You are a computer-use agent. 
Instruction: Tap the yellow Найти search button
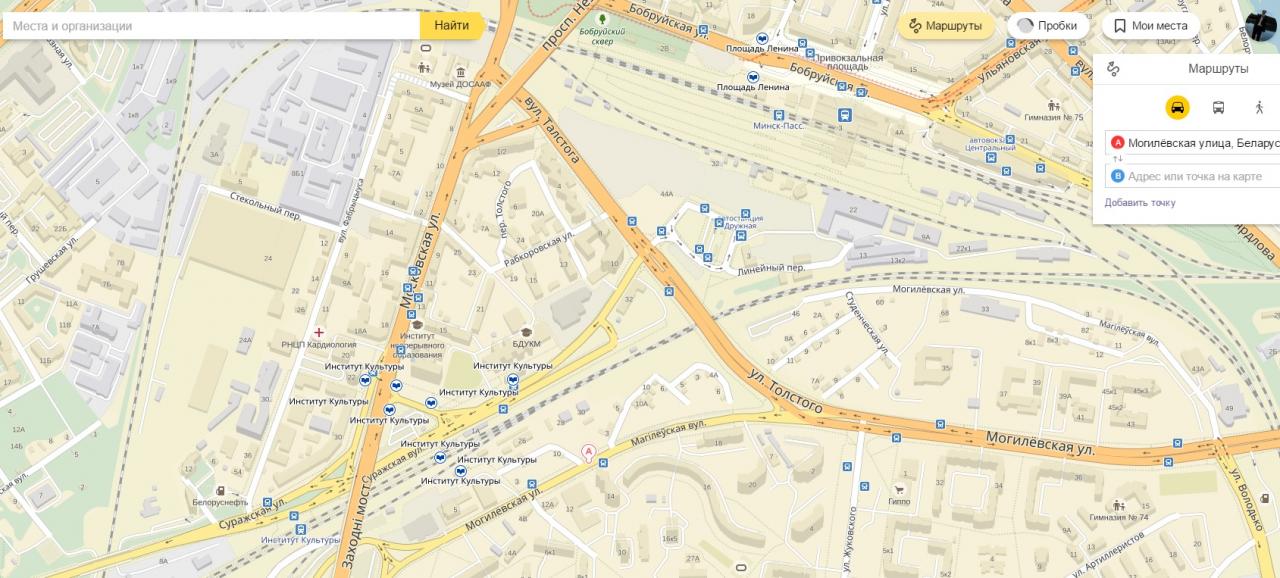point(451,25)
